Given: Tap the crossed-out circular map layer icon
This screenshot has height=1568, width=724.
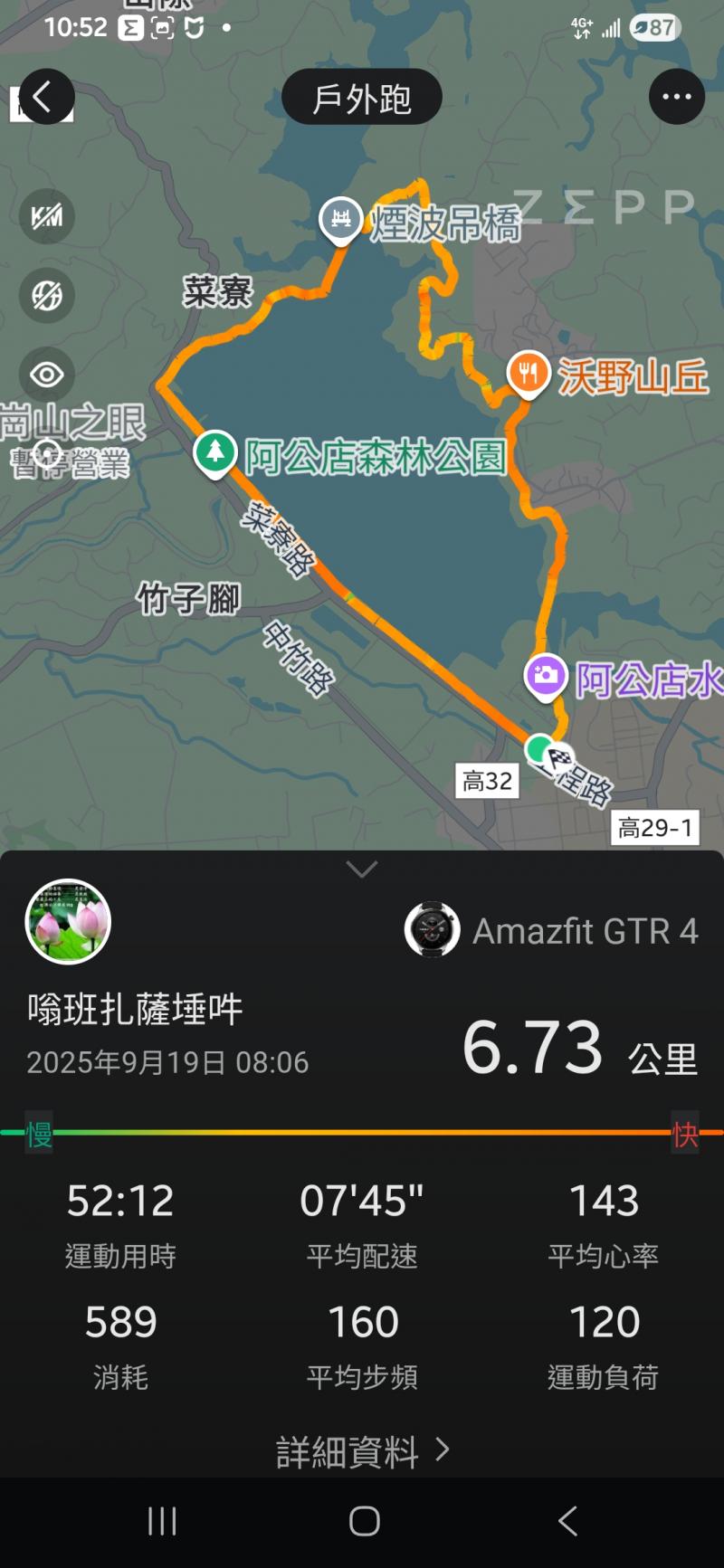Looking at the screenshot, I should [47, 296].
